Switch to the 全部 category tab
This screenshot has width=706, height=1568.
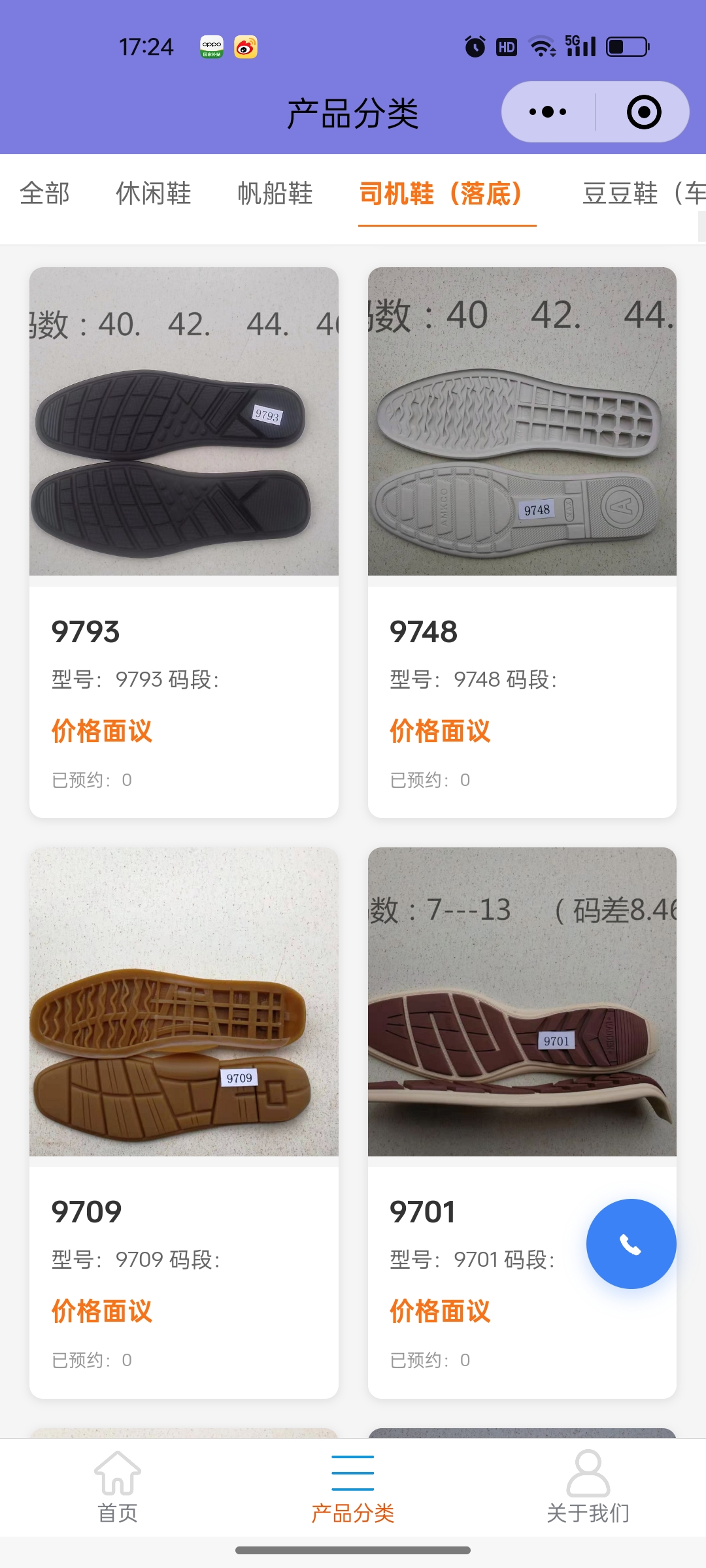pos(44,193)
